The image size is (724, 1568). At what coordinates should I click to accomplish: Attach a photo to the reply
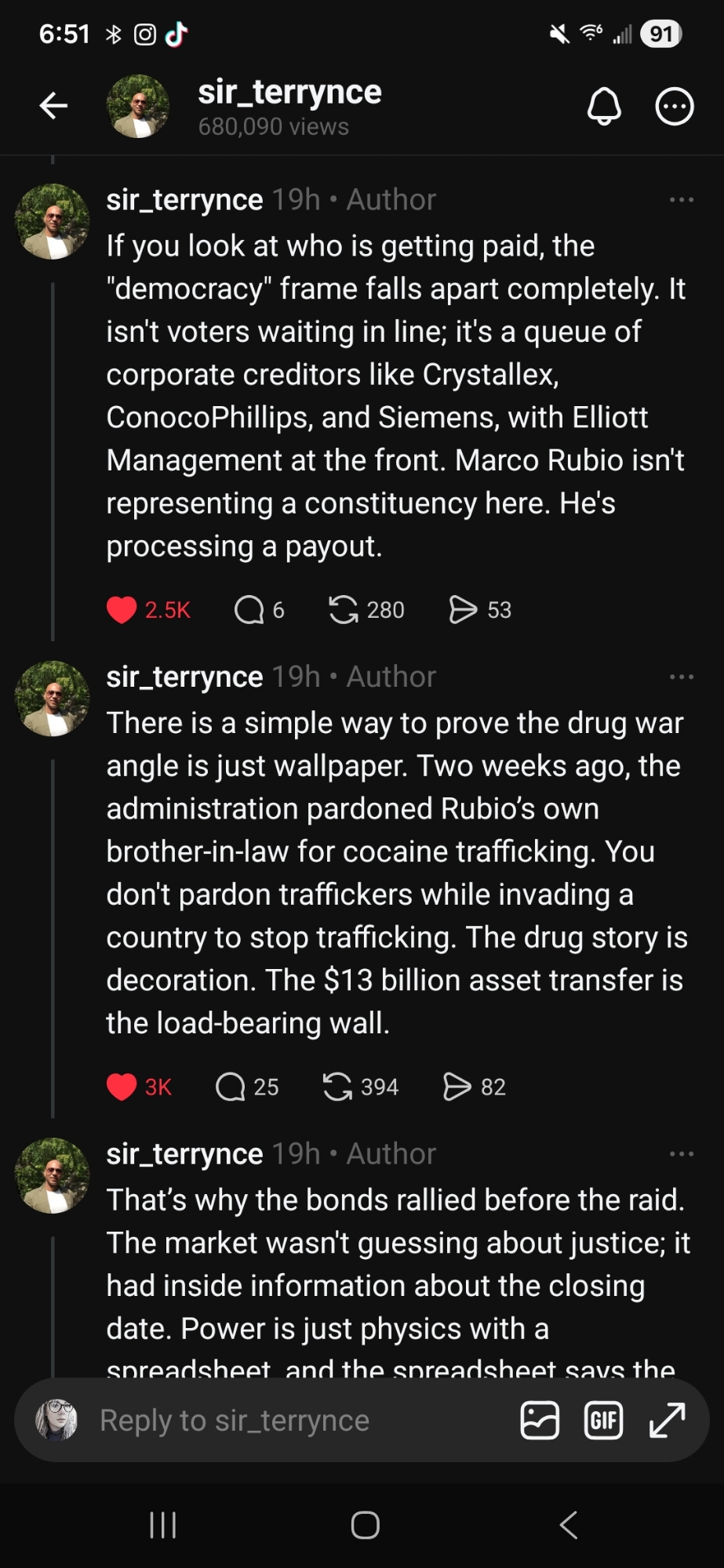click(540, 1421)
